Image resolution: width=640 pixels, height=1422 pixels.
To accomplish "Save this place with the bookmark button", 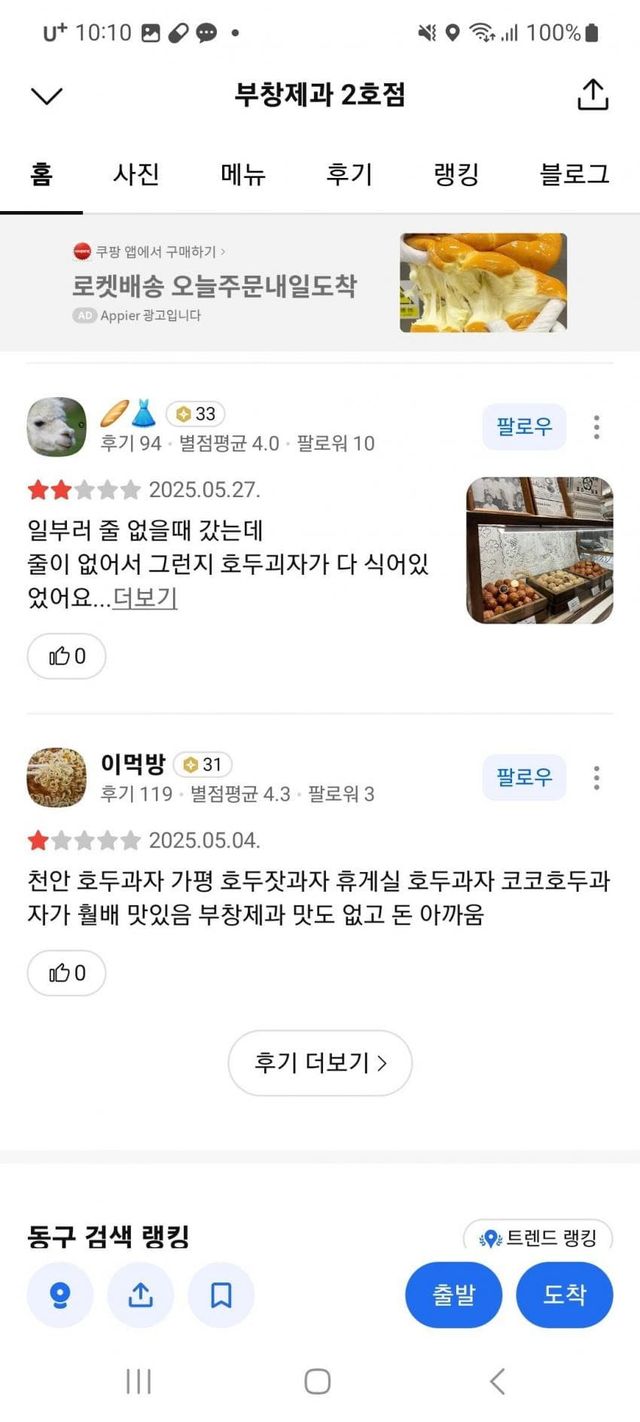I will pos(221,1295).
